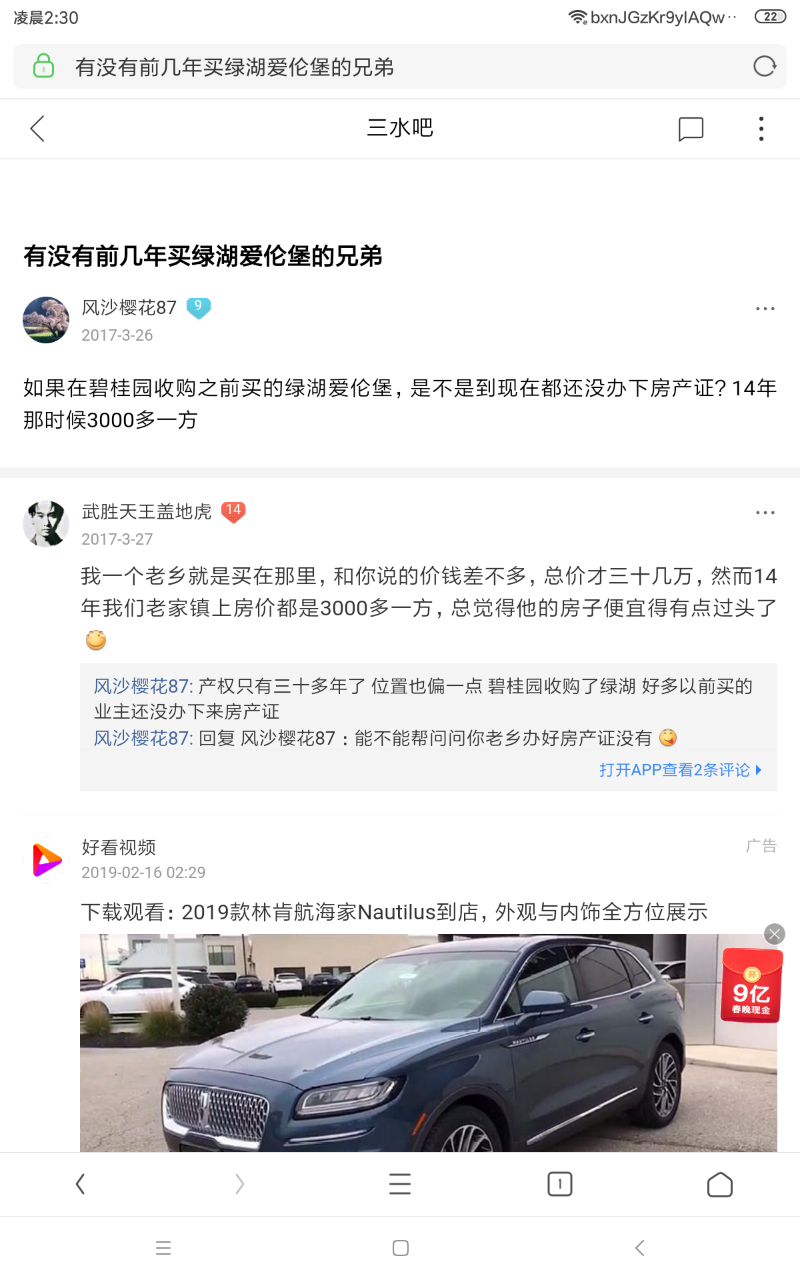
Task: Tap the home icon in the browser bottom bar
Action: [x=720, y=1183]
